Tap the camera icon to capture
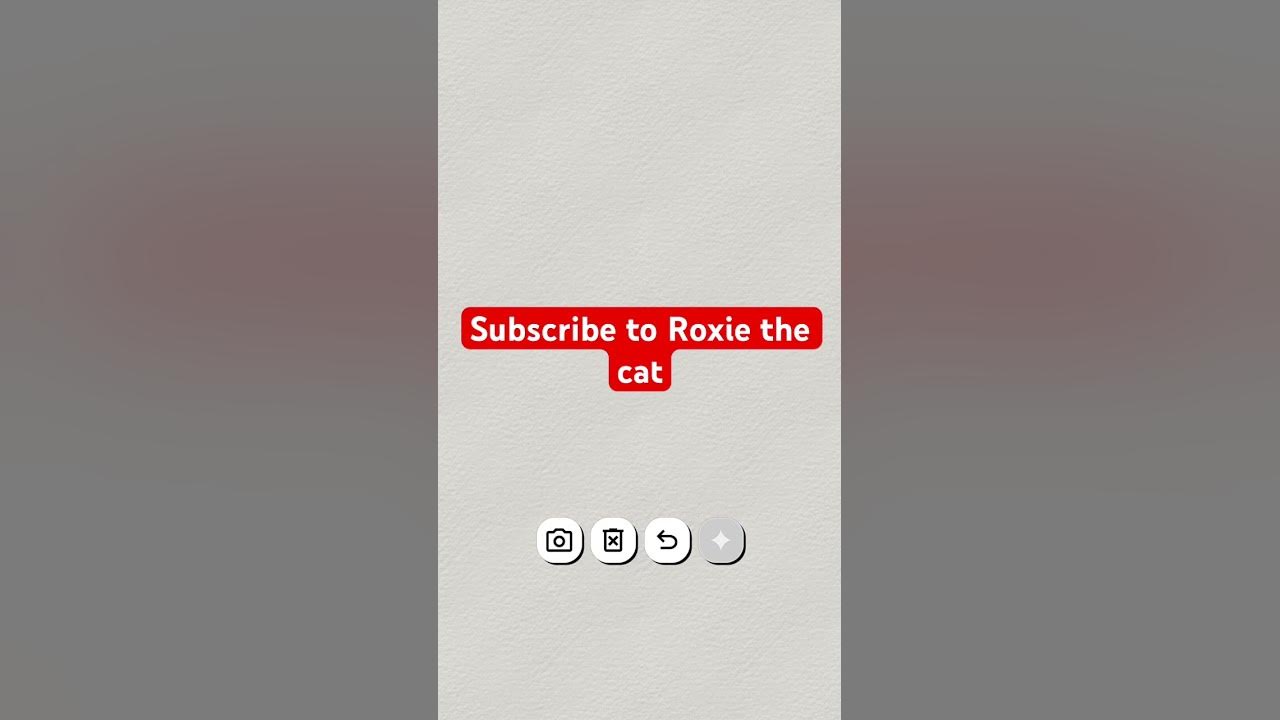This screenshot has height=720, width=1280. point(559,541)
